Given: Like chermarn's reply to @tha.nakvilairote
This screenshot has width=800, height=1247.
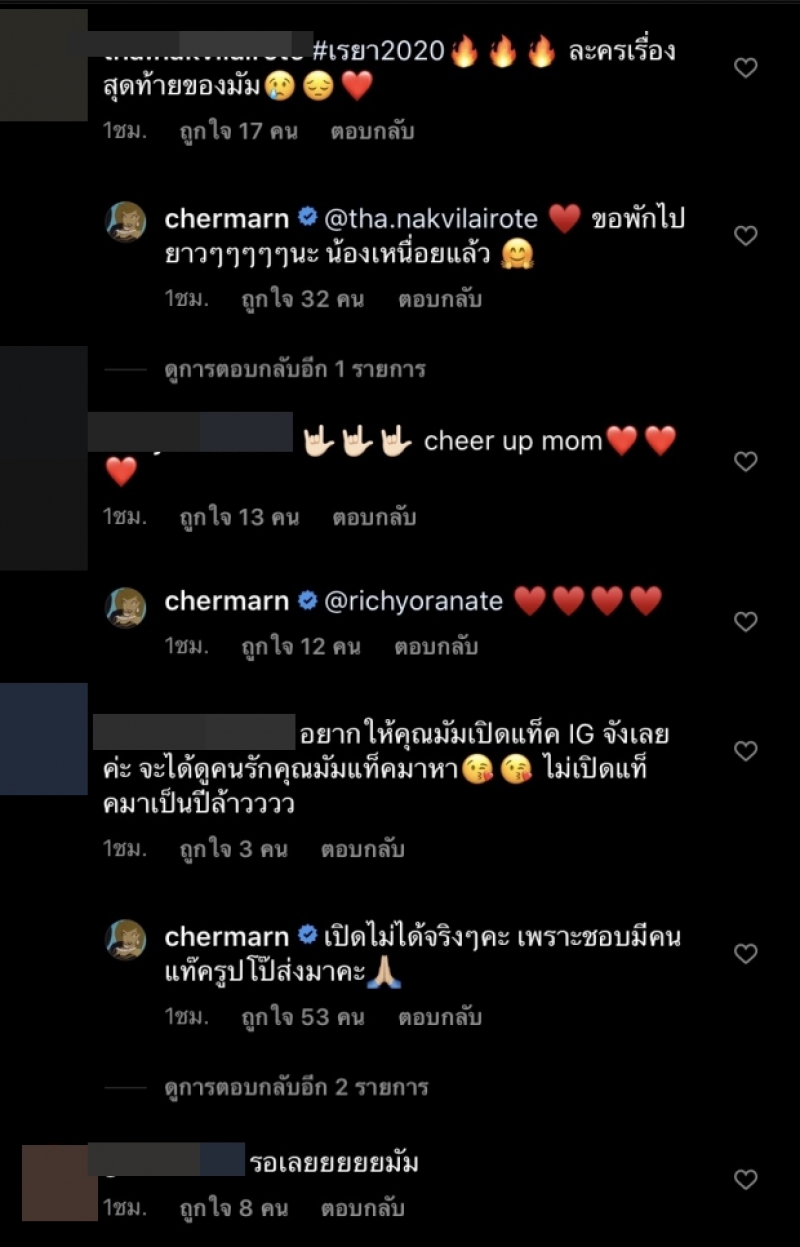Looking at the screenshot, I should [x=745, y=236].
